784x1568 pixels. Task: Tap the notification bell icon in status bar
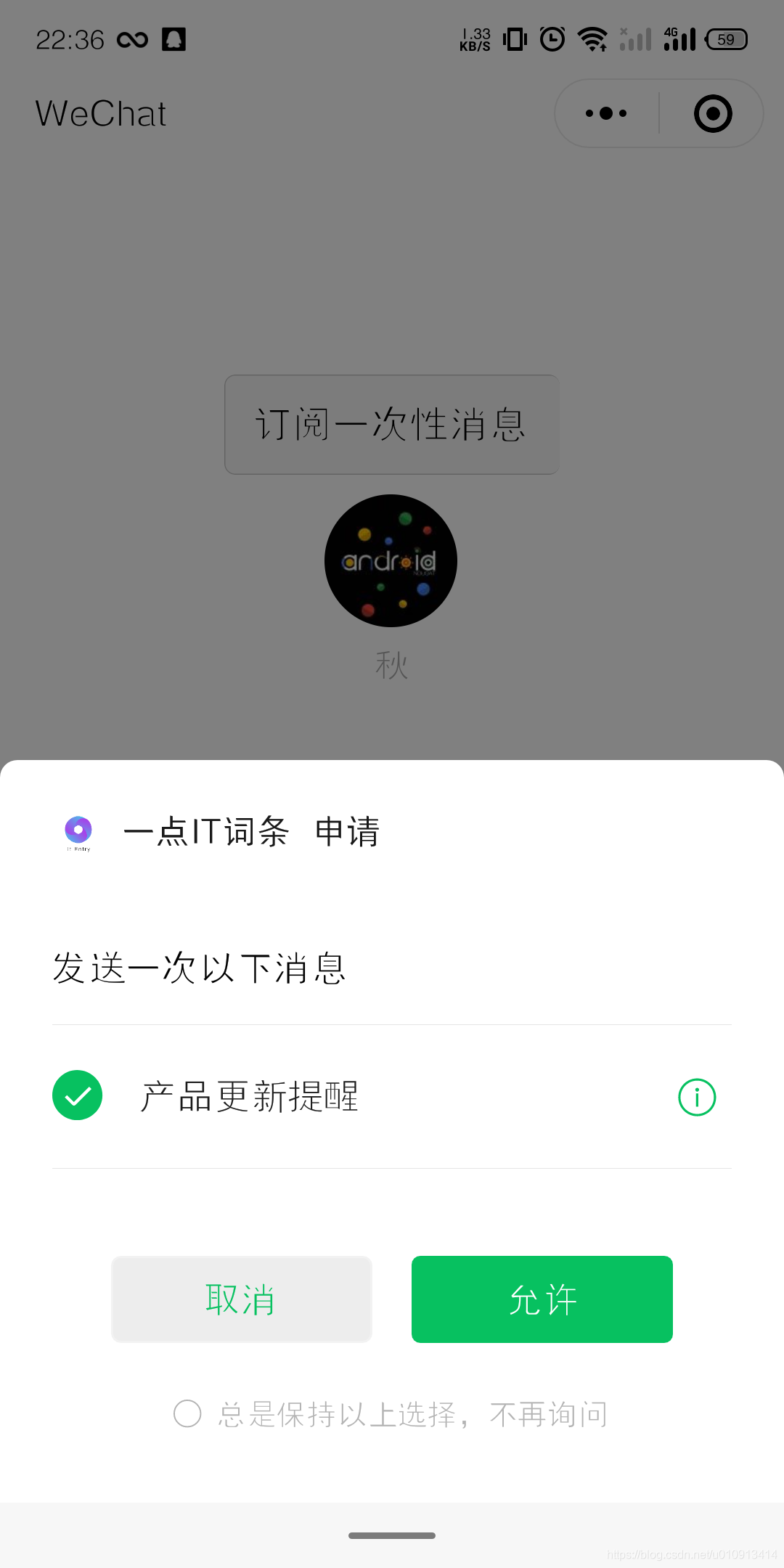click(x=174, y=40)
